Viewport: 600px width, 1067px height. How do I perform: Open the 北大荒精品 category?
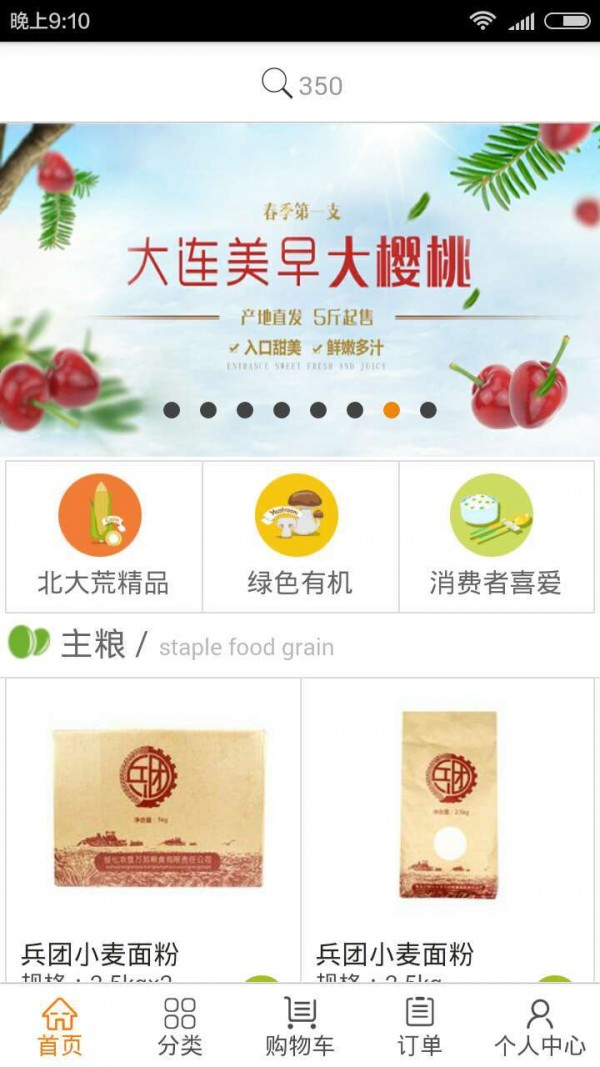(x=103, y=536)
